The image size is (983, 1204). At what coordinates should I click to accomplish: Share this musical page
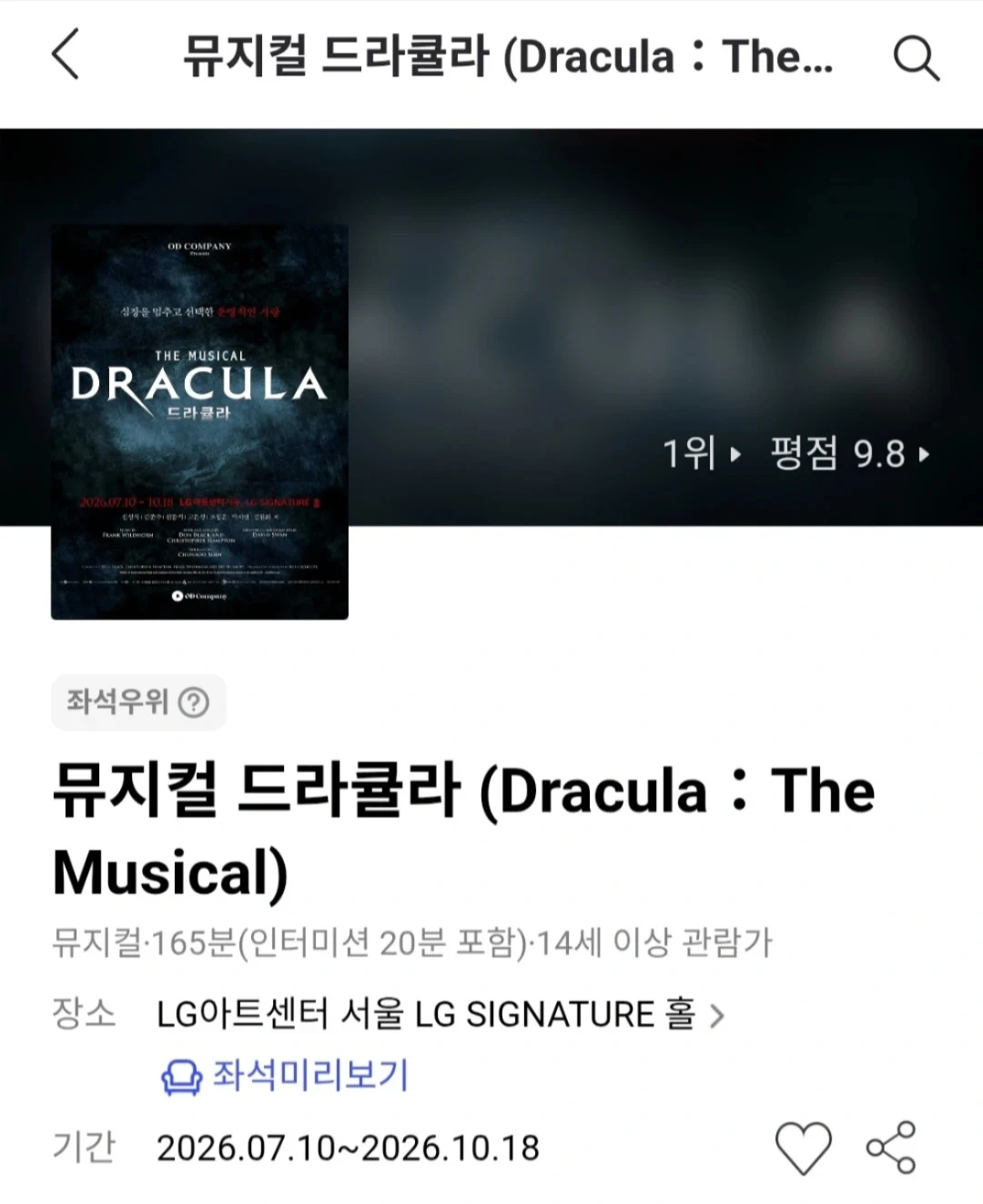891,1148
